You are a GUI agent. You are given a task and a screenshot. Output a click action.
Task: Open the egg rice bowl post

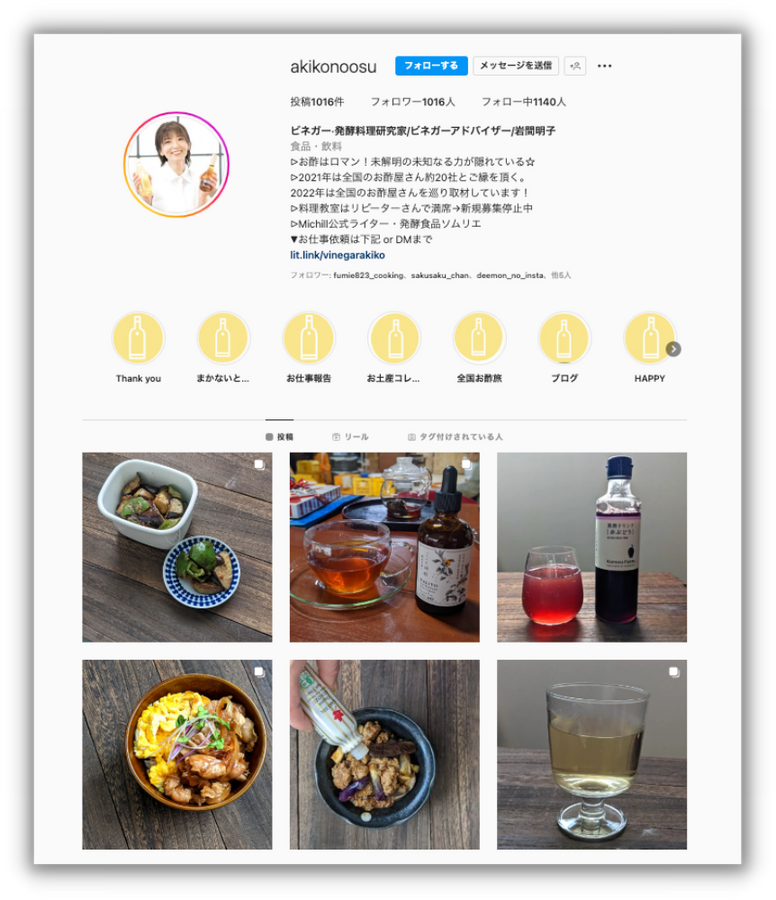[177, 754]
